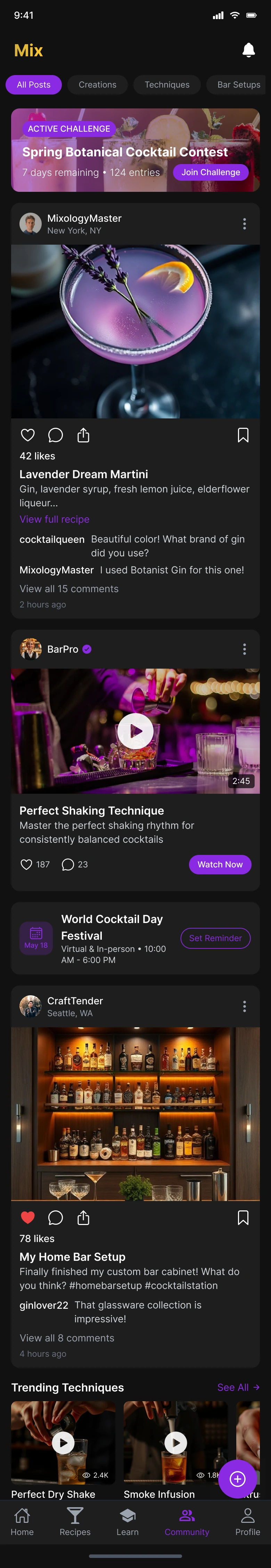271x1568 pixels.
Task: Open View full recipe link
Action: point(54,519)
